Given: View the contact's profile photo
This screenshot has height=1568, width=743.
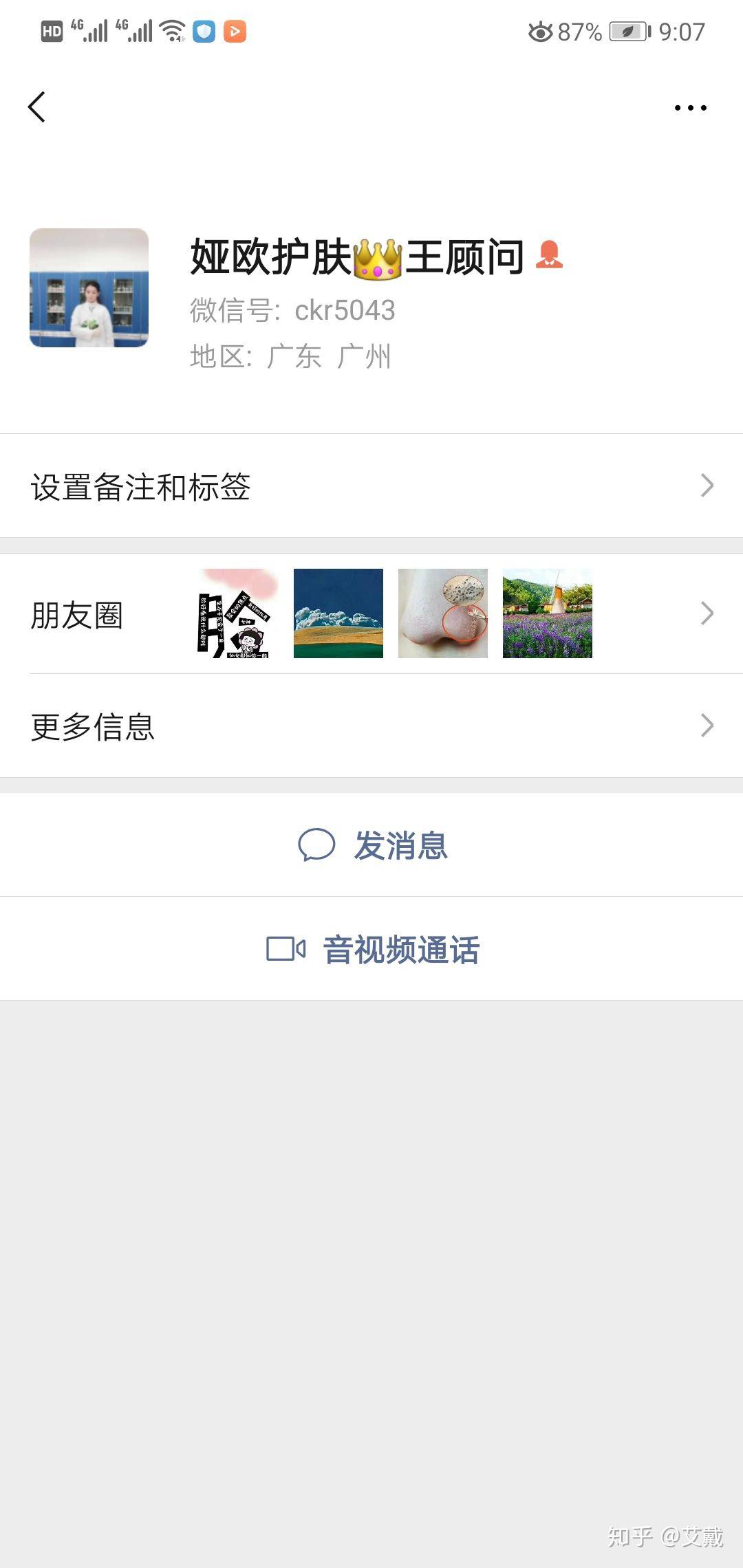Looking at the screenshot, I should [89, 288].
